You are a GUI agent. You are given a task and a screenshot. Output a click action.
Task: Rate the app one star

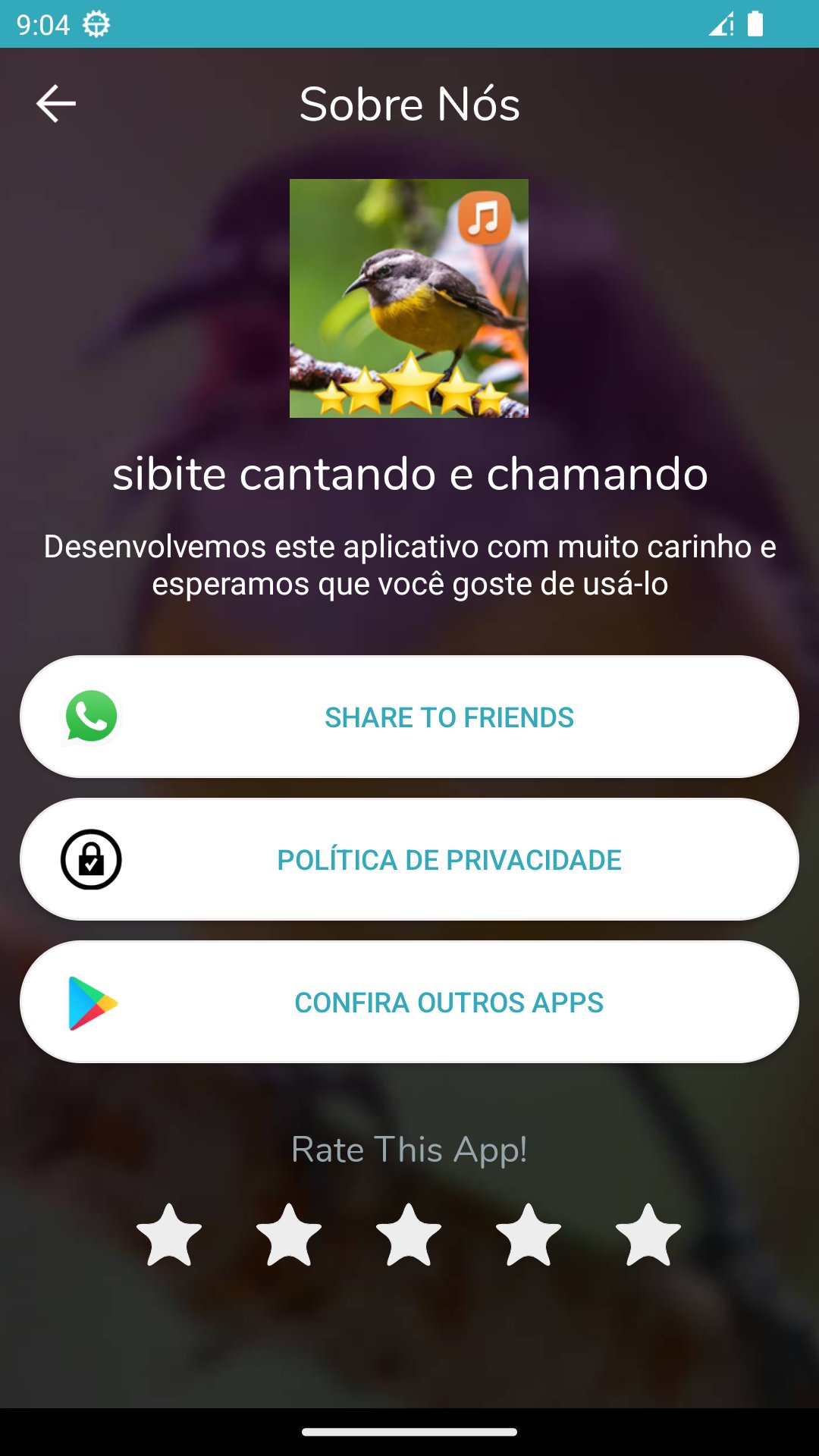pos(169,1235)
